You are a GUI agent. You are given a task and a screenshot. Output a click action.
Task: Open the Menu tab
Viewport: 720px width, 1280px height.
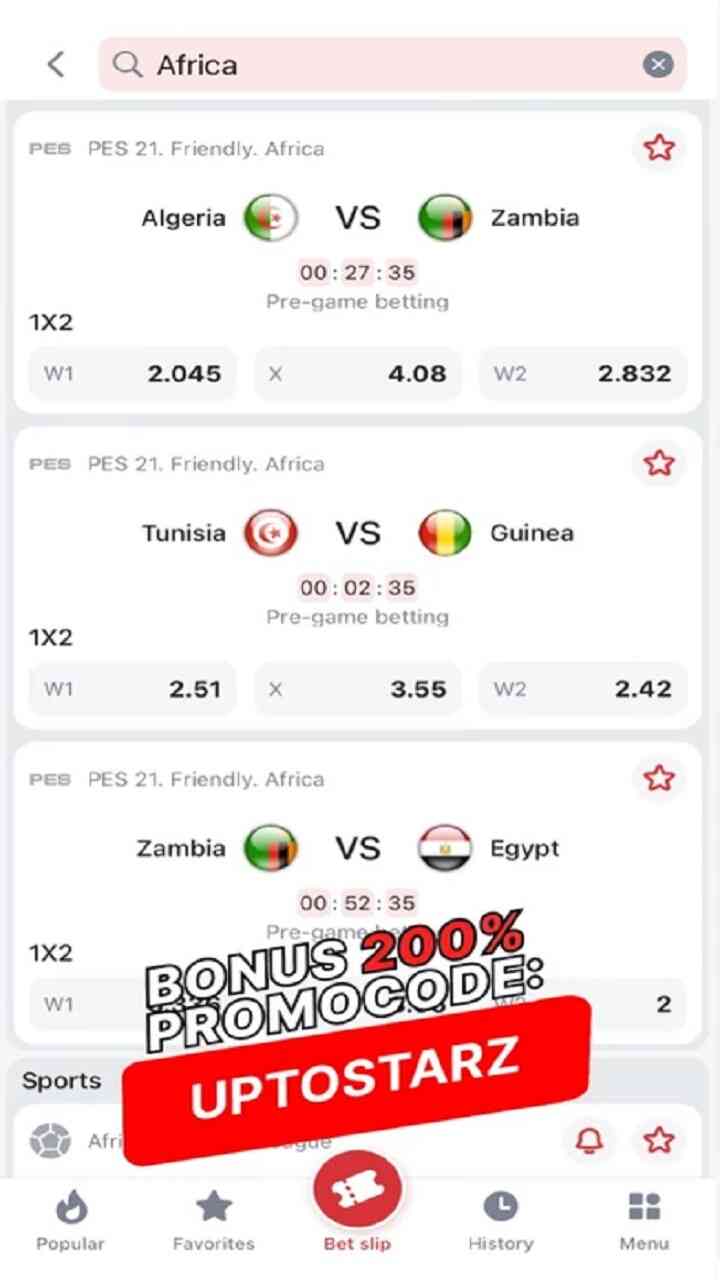tap(644, 1220)
